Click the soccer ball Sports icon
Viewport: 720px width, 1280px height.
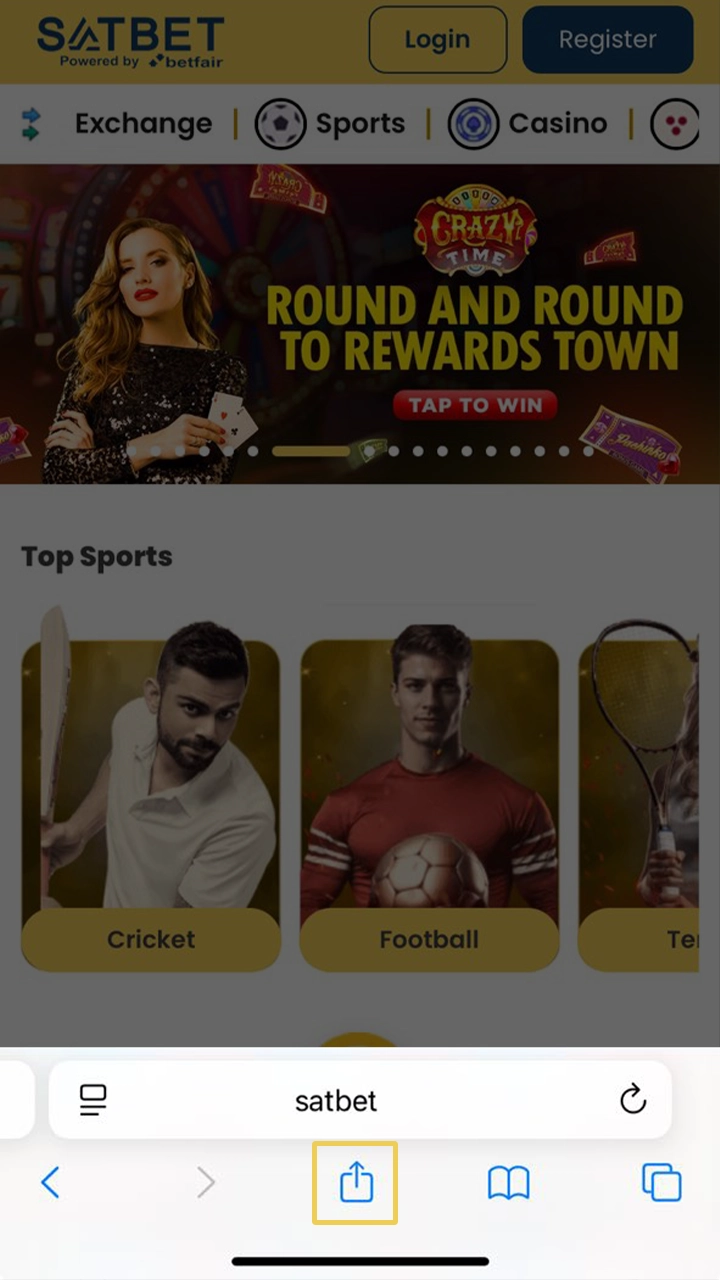(280, 123)
